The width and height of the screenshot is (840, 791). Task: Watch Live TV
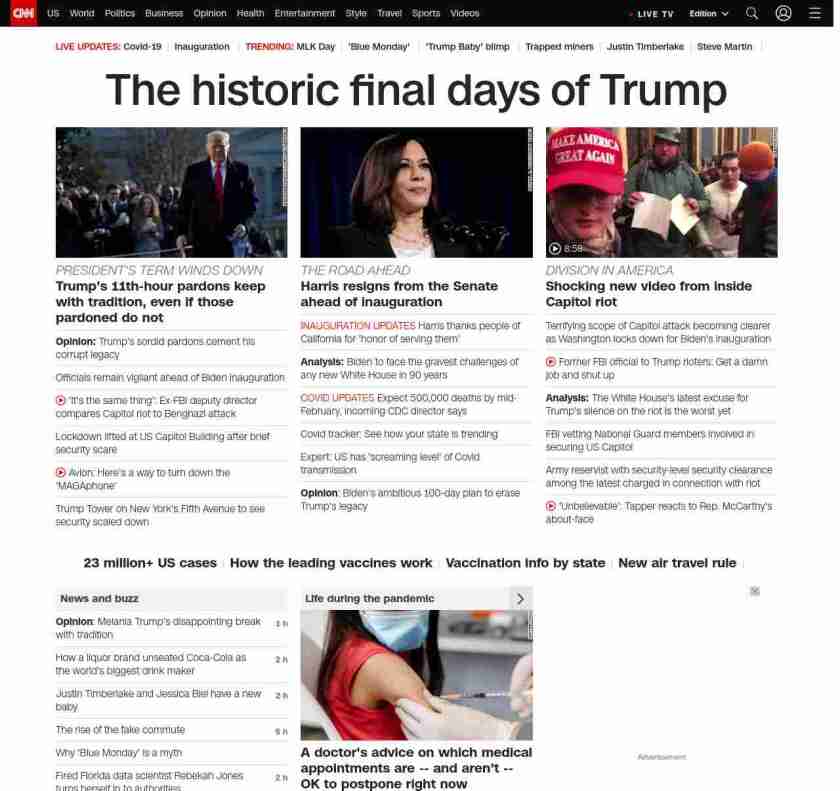[655, 14]
